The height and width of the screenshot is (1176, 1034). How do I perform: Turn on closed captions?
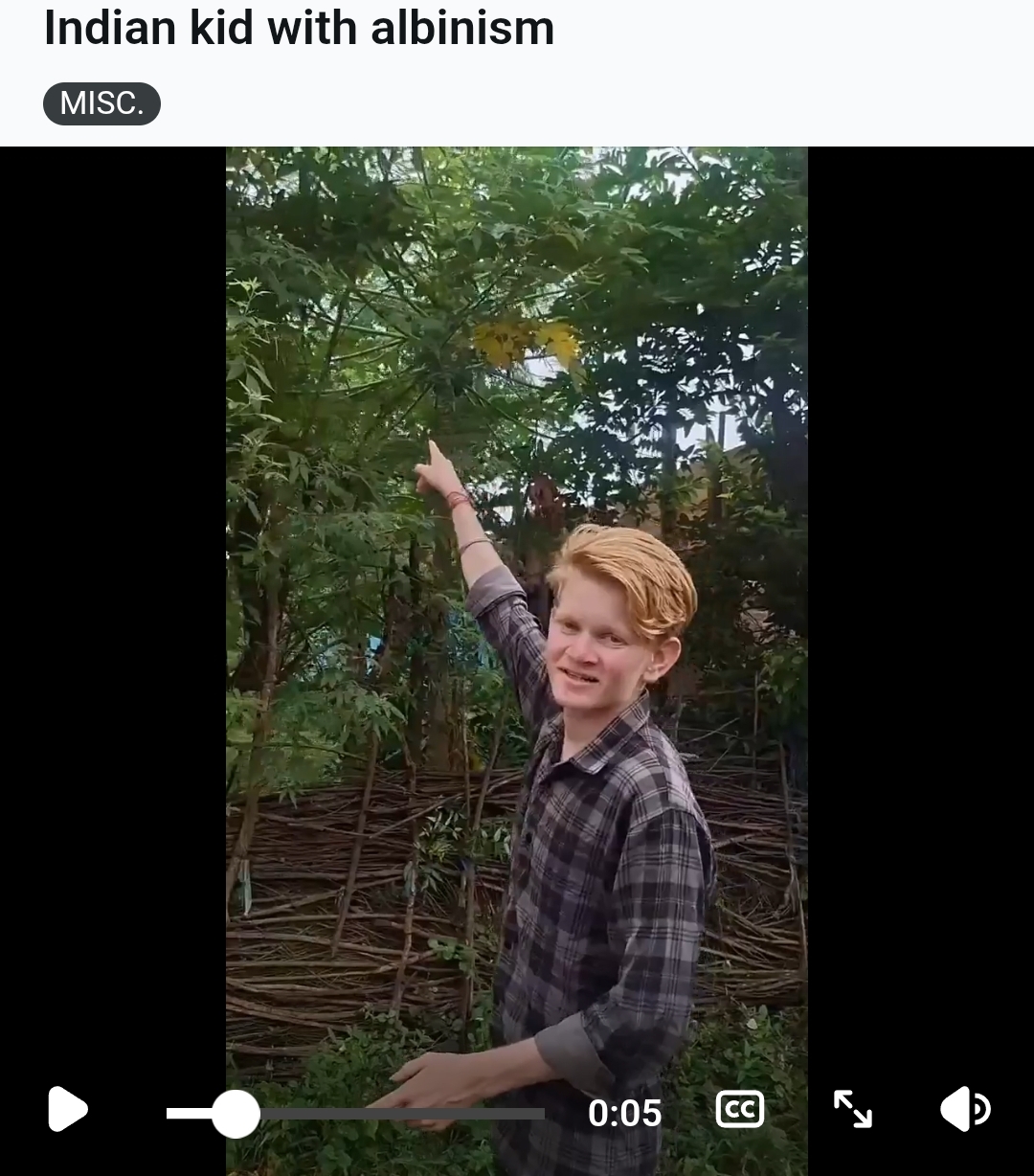tap(740, 1109)
